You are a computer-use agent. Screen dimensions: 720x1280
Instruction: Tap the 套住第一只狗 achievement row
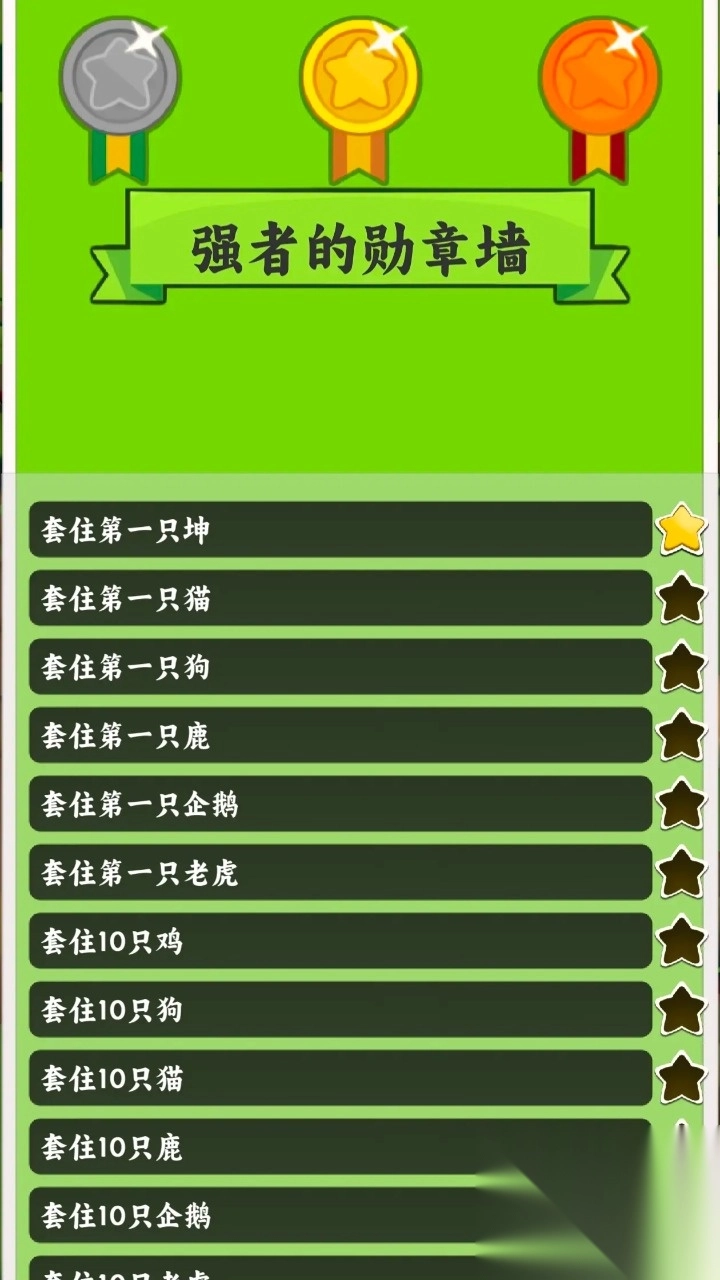(x=340, y=667)
